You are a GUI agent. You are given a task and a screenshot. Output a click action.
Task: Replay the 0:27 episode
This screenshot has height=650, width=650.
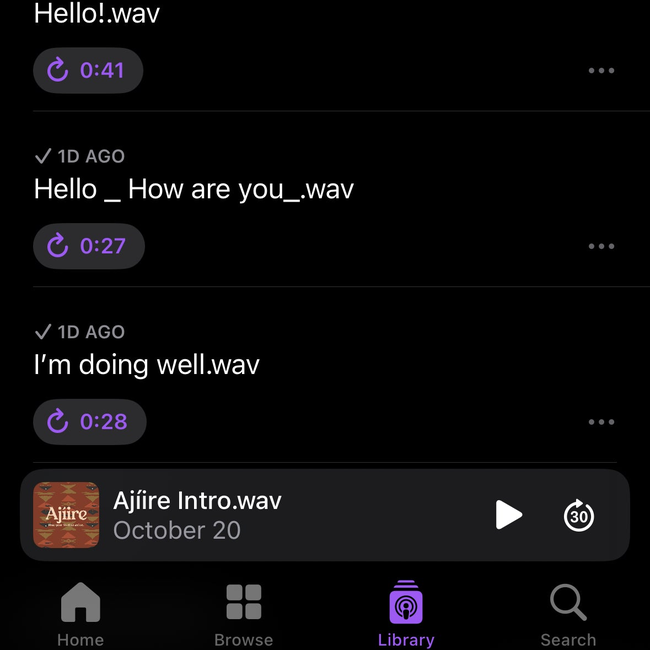click(x=88, y=246)
